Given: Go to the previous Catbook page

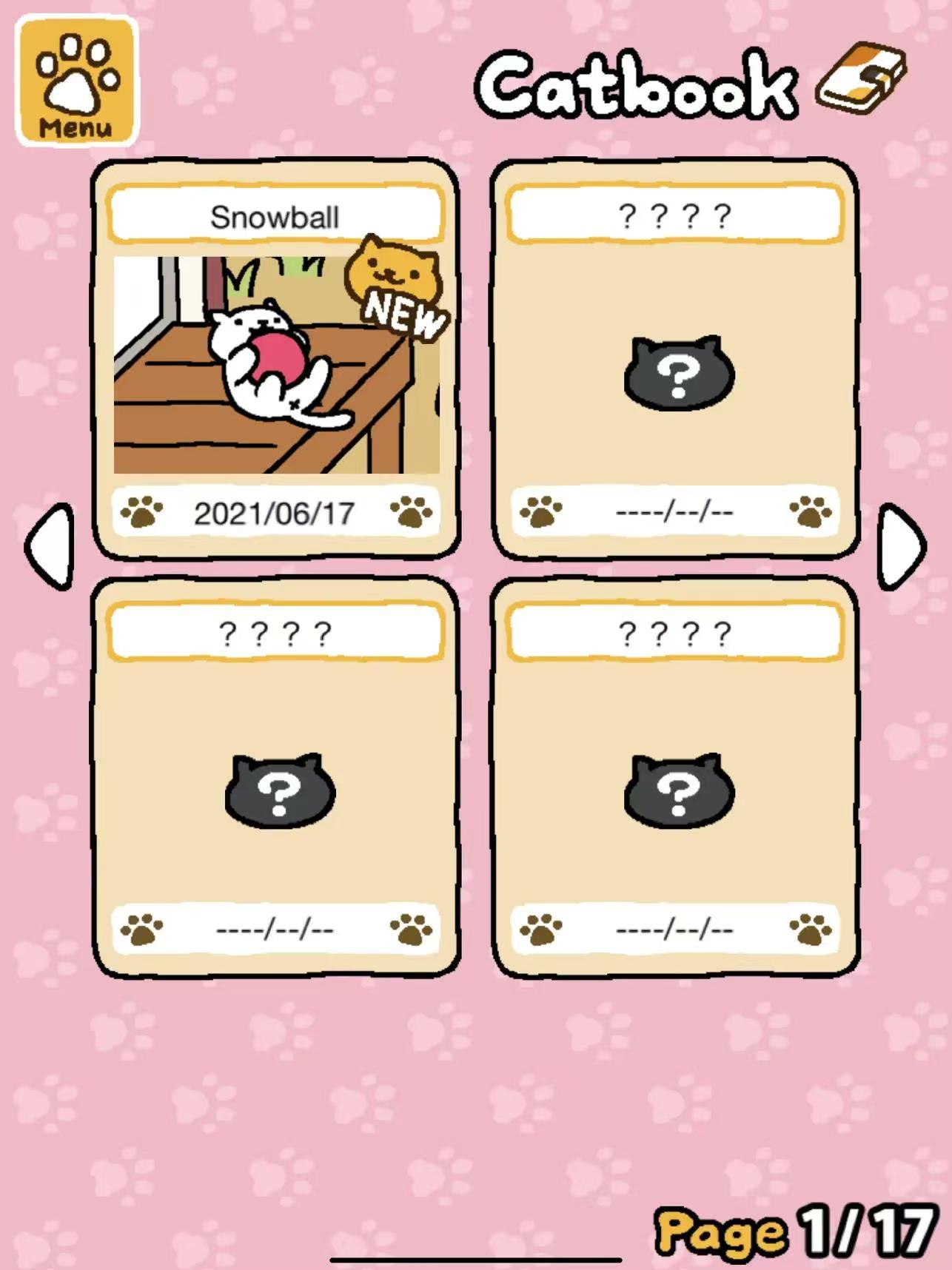Looking at the screenshot, I should tap(50, 547).
